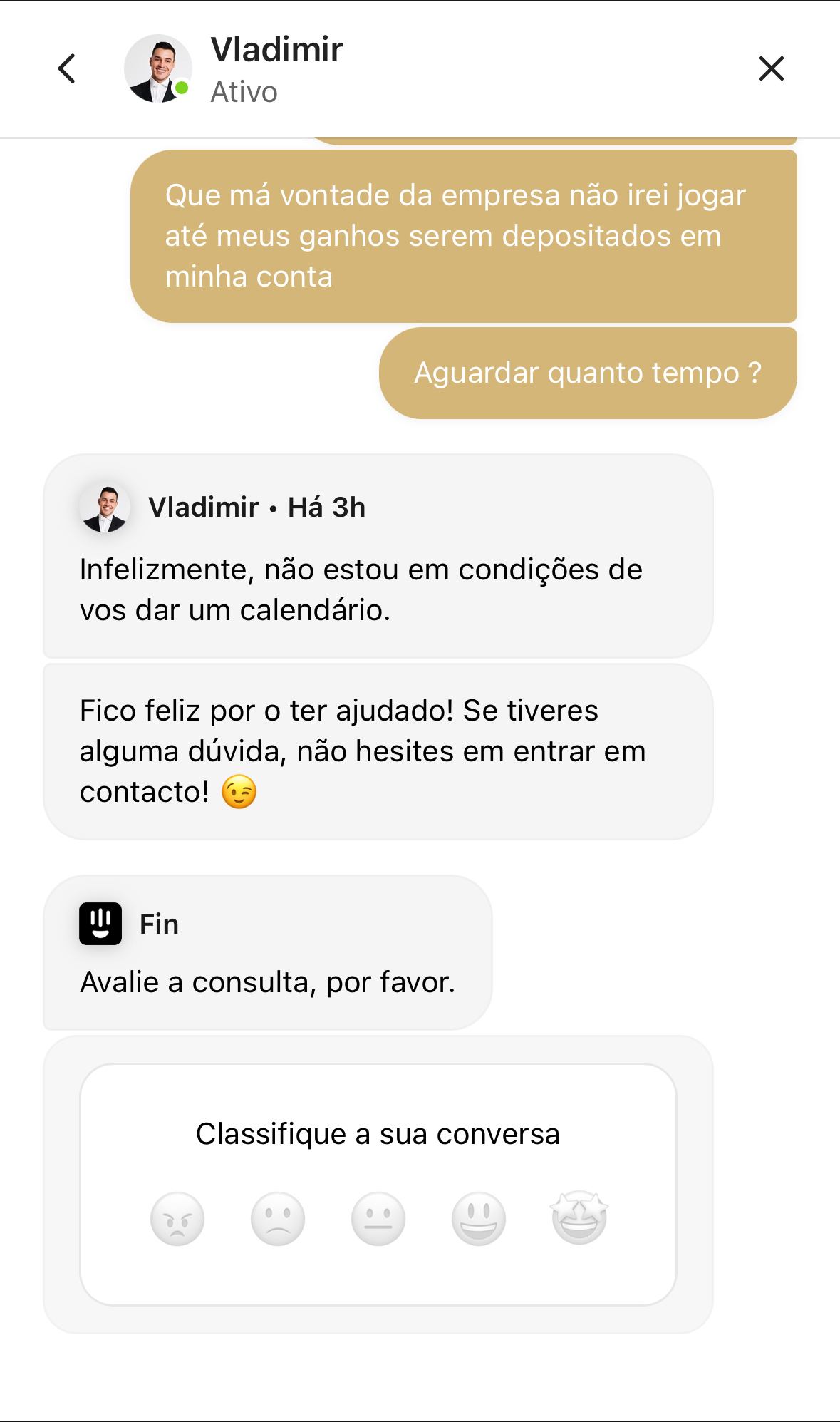This screenshot has height=1422, width=840.
Task: Select the neutral face rating
Action: (378, 1219)
